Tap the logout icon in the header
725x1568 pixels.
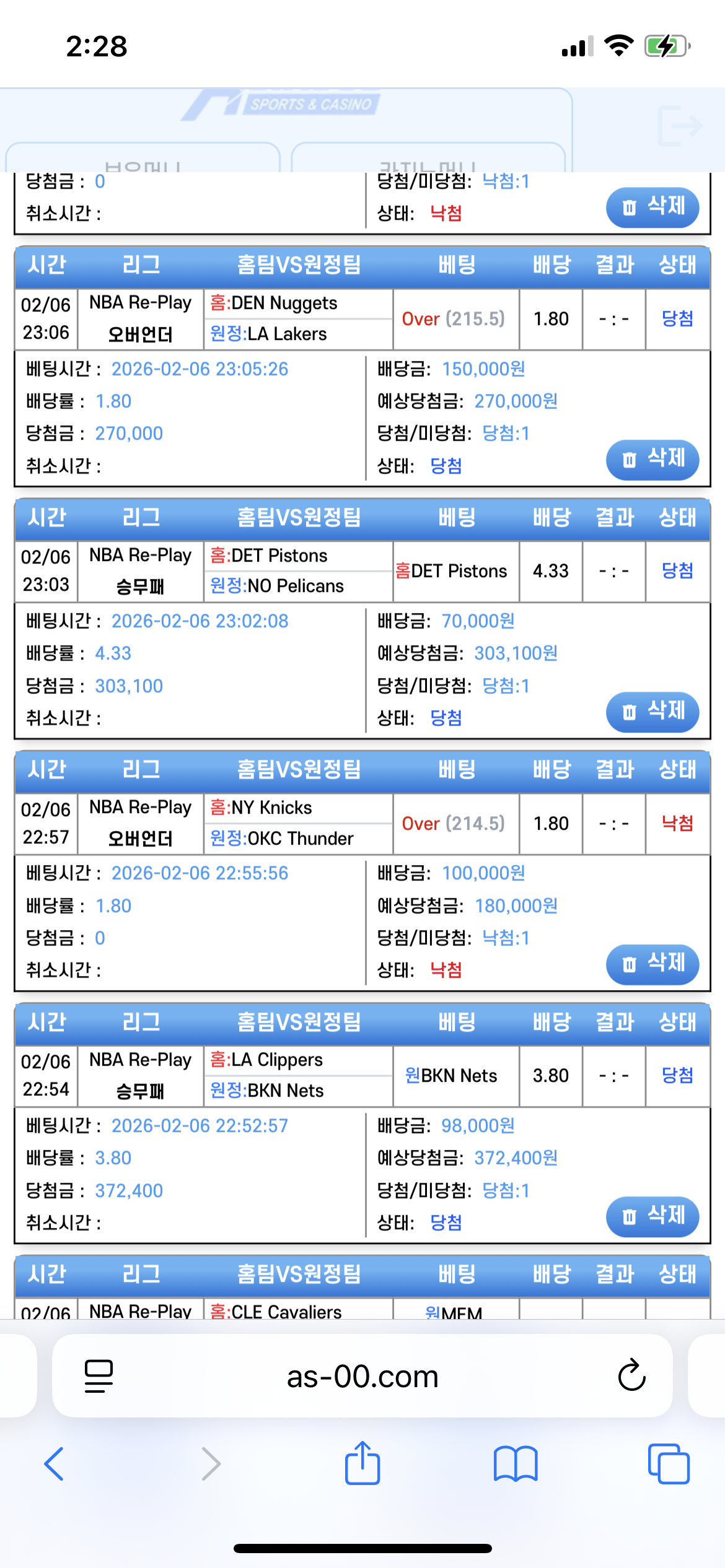680,126
